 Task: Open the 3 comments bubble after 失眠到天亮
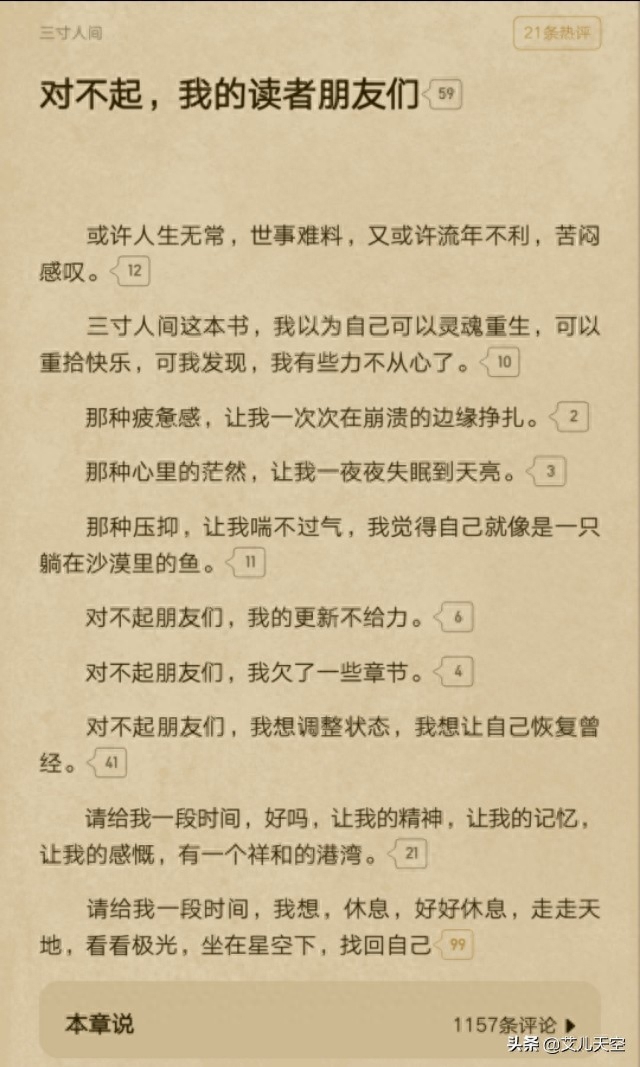[548, 471]
